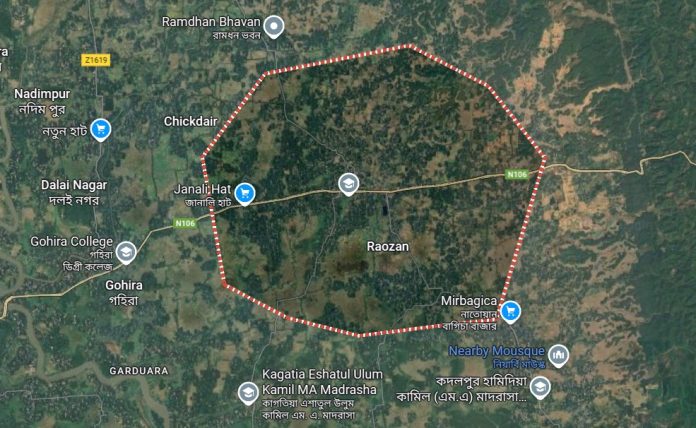Image resolution: width=696 pixels, height=428 pixels.
Task: Open the Kagatia Eshatul Ulum Kamil Madrasha marker
Action: pos(246,393)
